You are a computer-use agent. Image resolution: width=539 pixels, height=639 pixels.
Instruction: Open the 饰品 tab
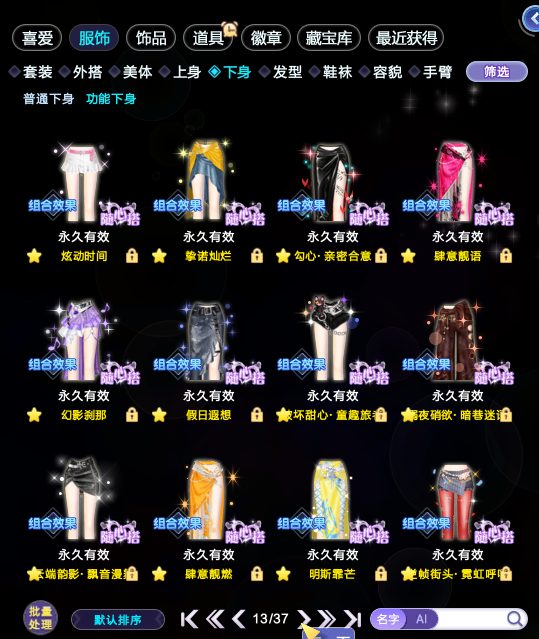tap(151, 38)
